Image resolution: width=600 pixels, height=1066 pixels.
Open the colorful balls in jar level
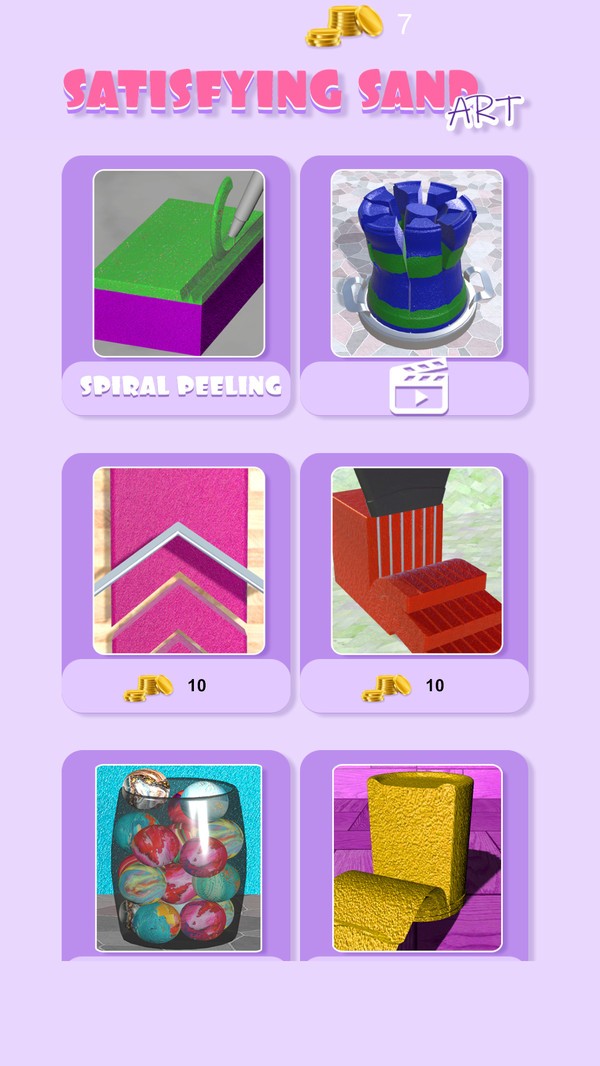(x=179, y=858)
